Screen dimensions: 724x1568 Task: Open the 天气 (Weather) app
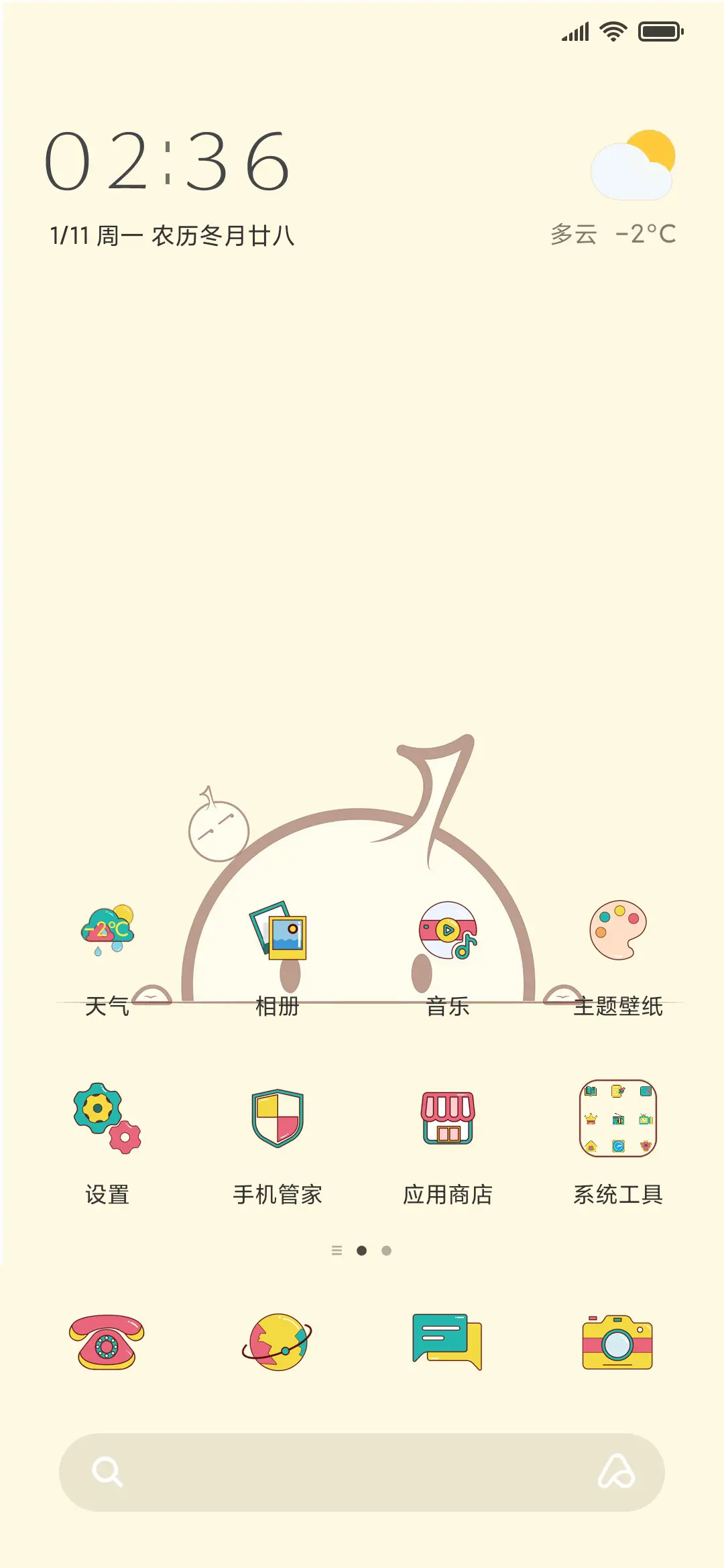pyautogui.click(x=107, y=931)
